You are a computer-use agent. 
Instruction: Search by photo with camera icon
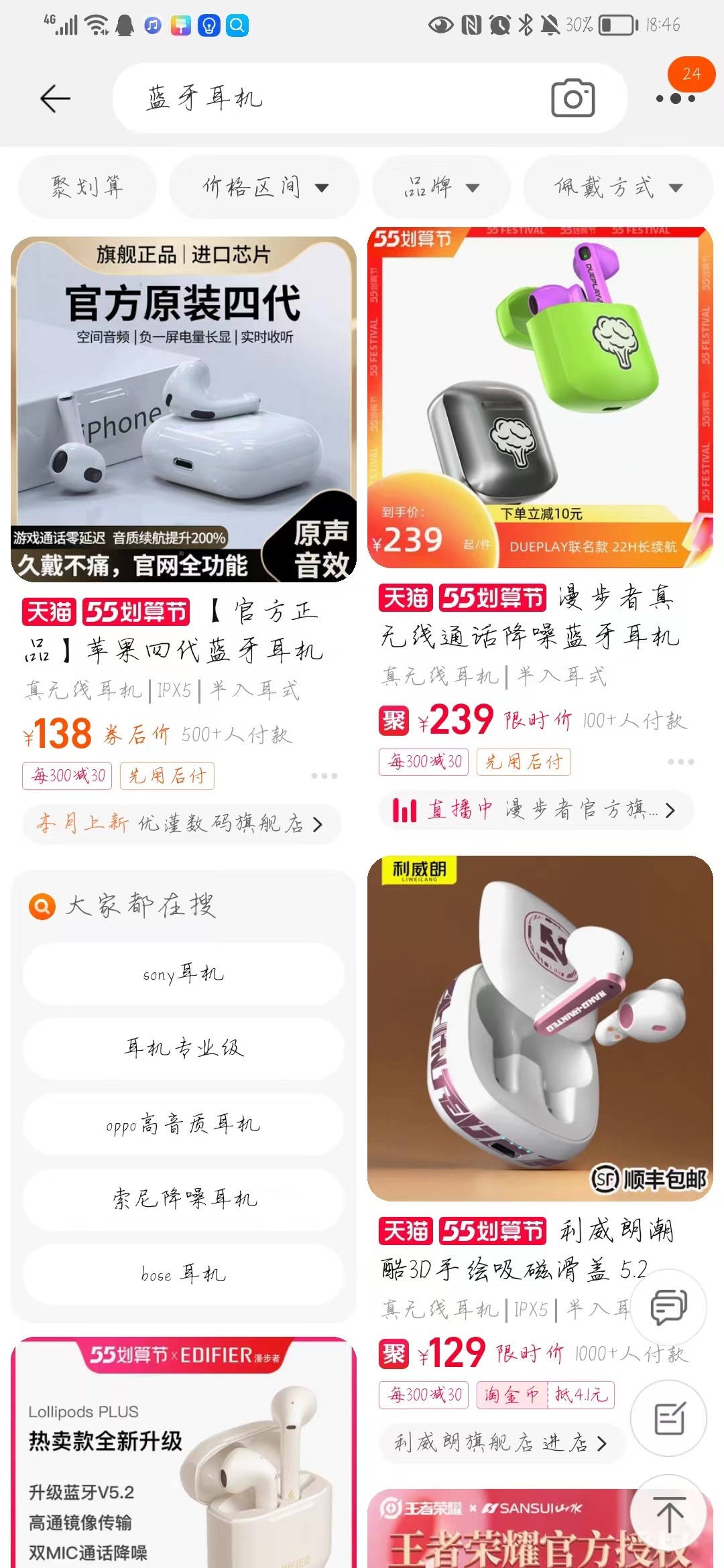coord(572,99)
